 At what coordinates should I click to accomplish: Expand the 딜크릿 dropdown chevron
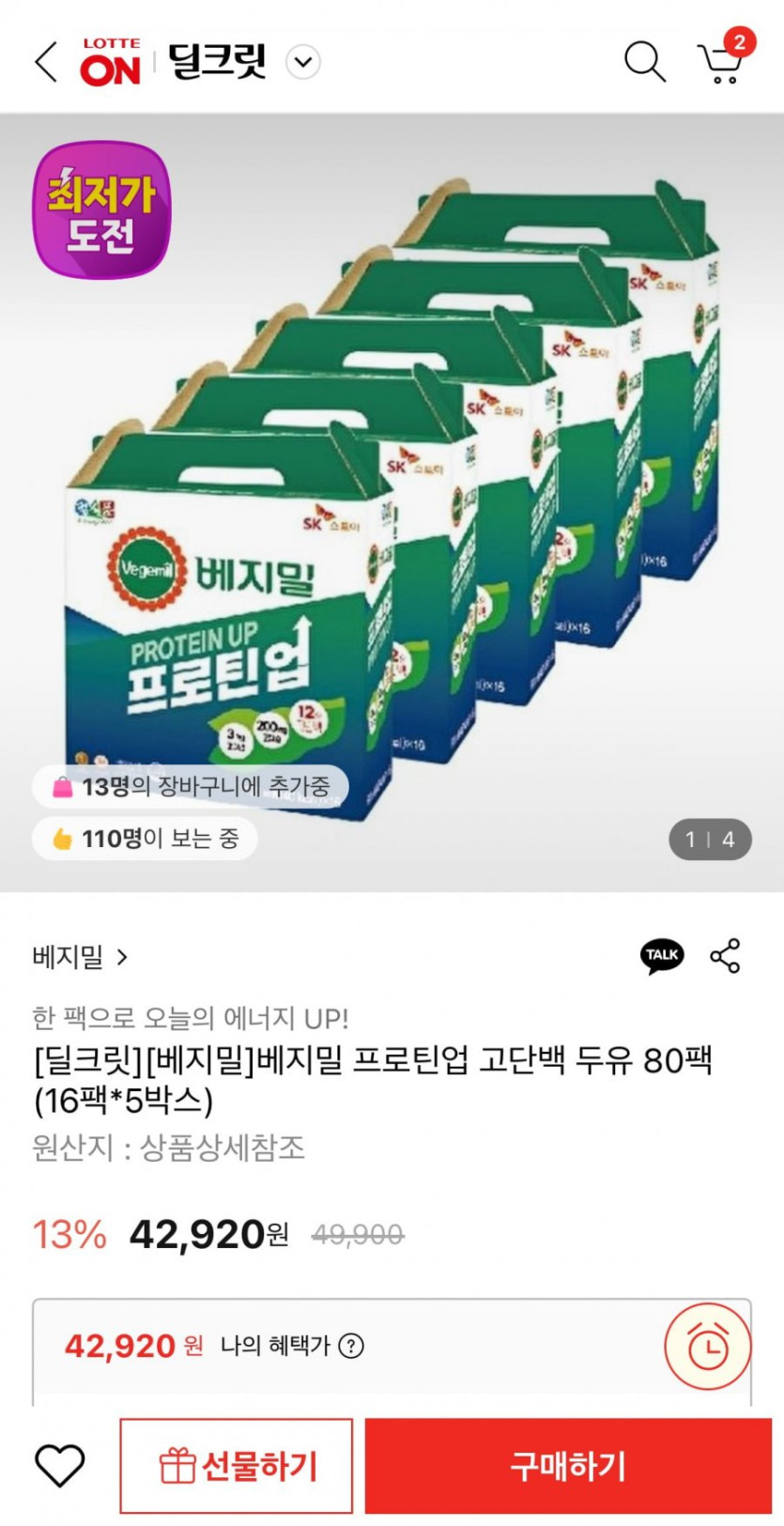(x=302, y=63)
